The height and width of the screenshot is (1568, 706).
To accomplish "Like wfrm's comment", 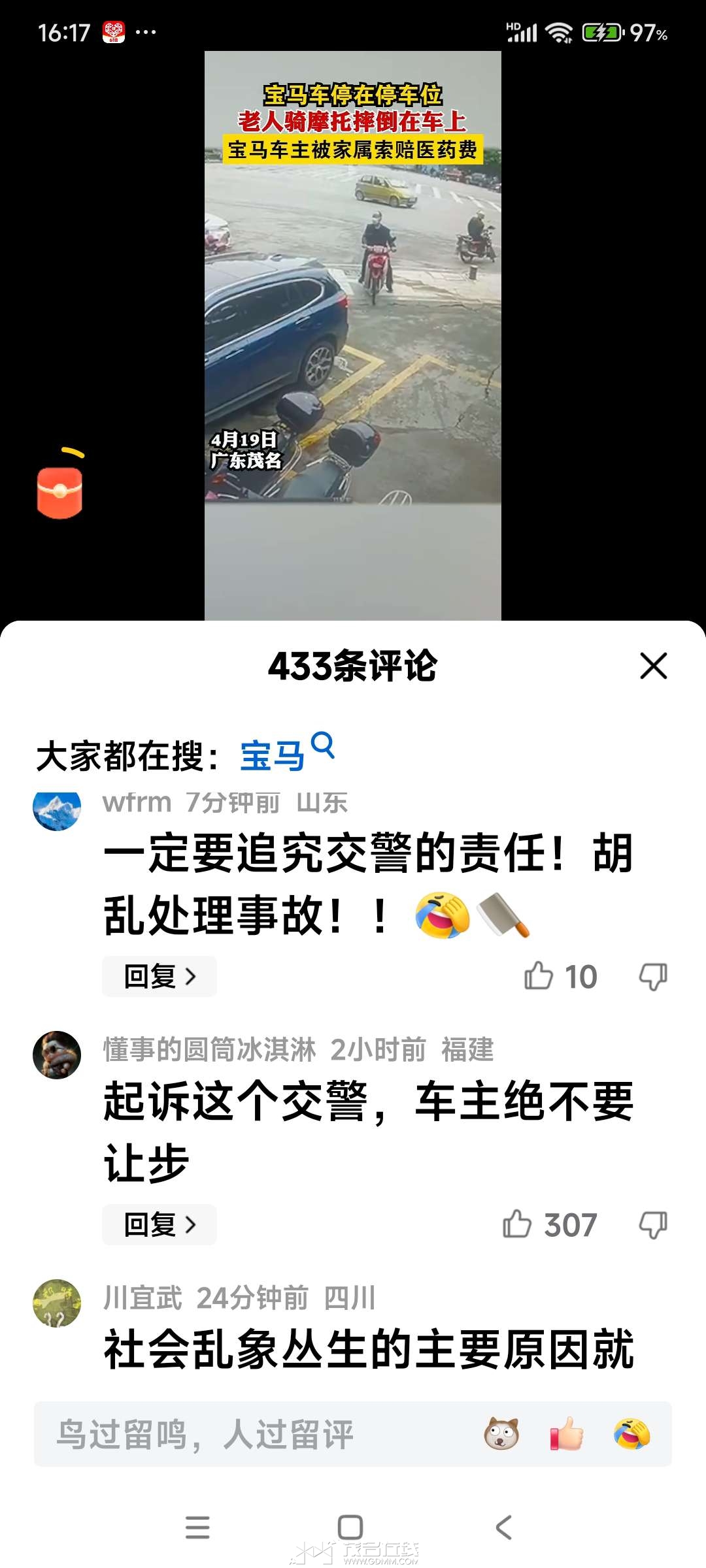I will click(x=540, y=976).
